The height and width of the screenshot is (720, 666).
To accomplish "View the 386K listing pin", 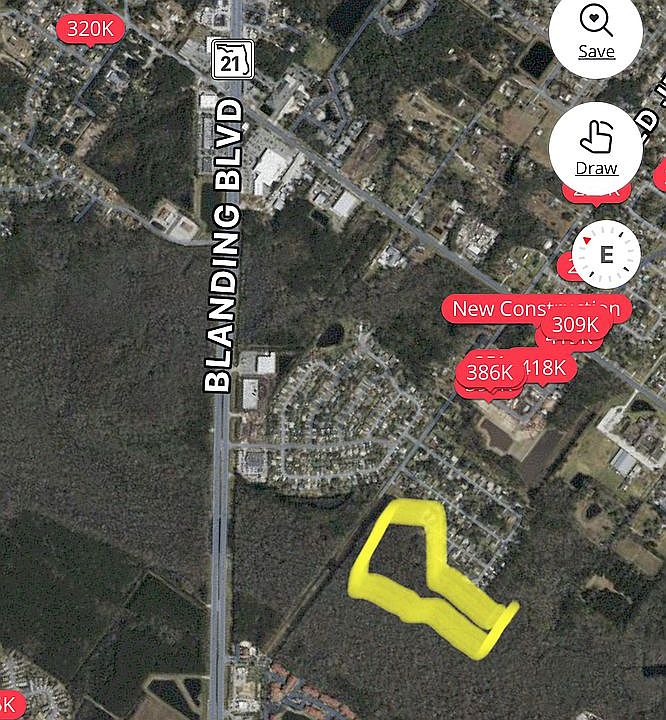I will [489, 372].
